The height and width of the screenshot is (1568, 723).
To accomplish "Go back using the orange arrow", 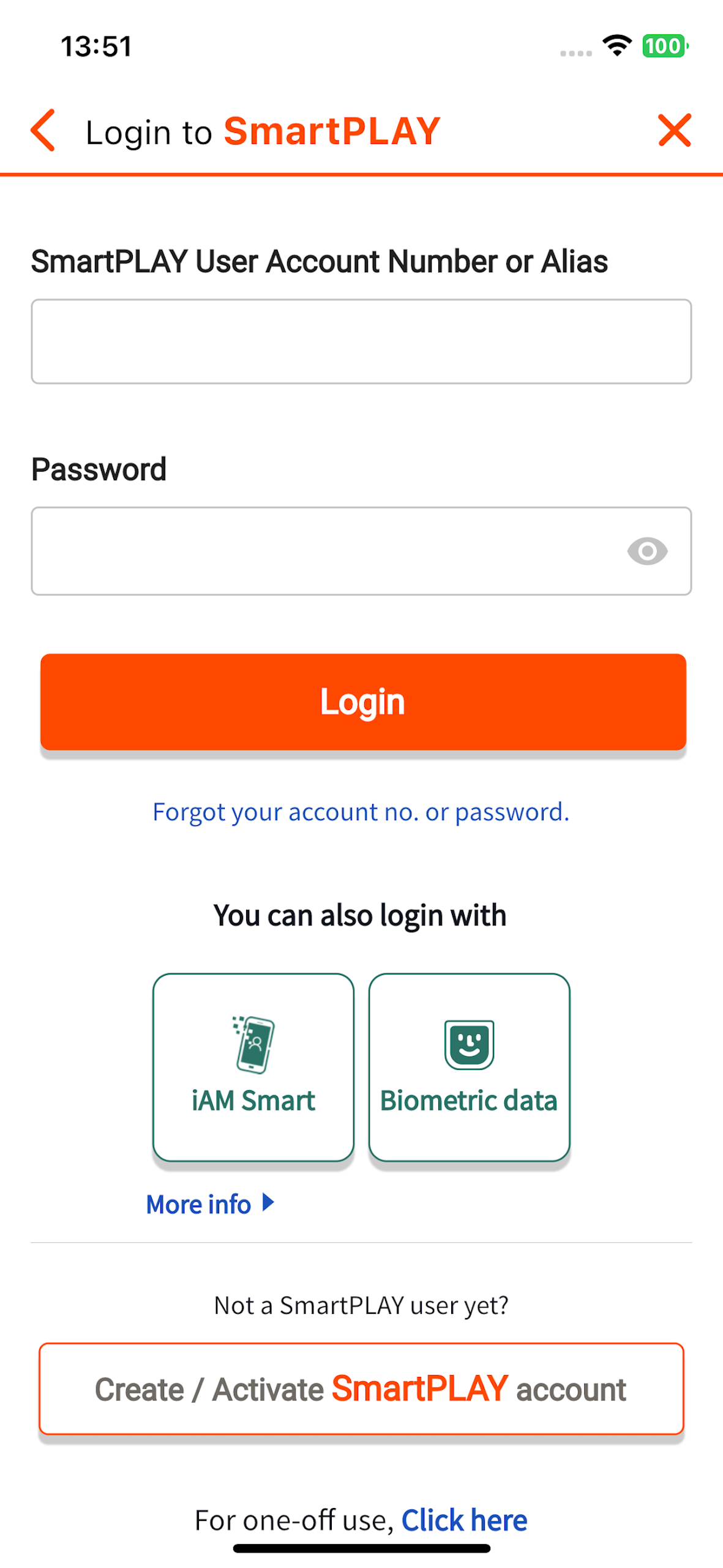I will (x=43, y=130).
